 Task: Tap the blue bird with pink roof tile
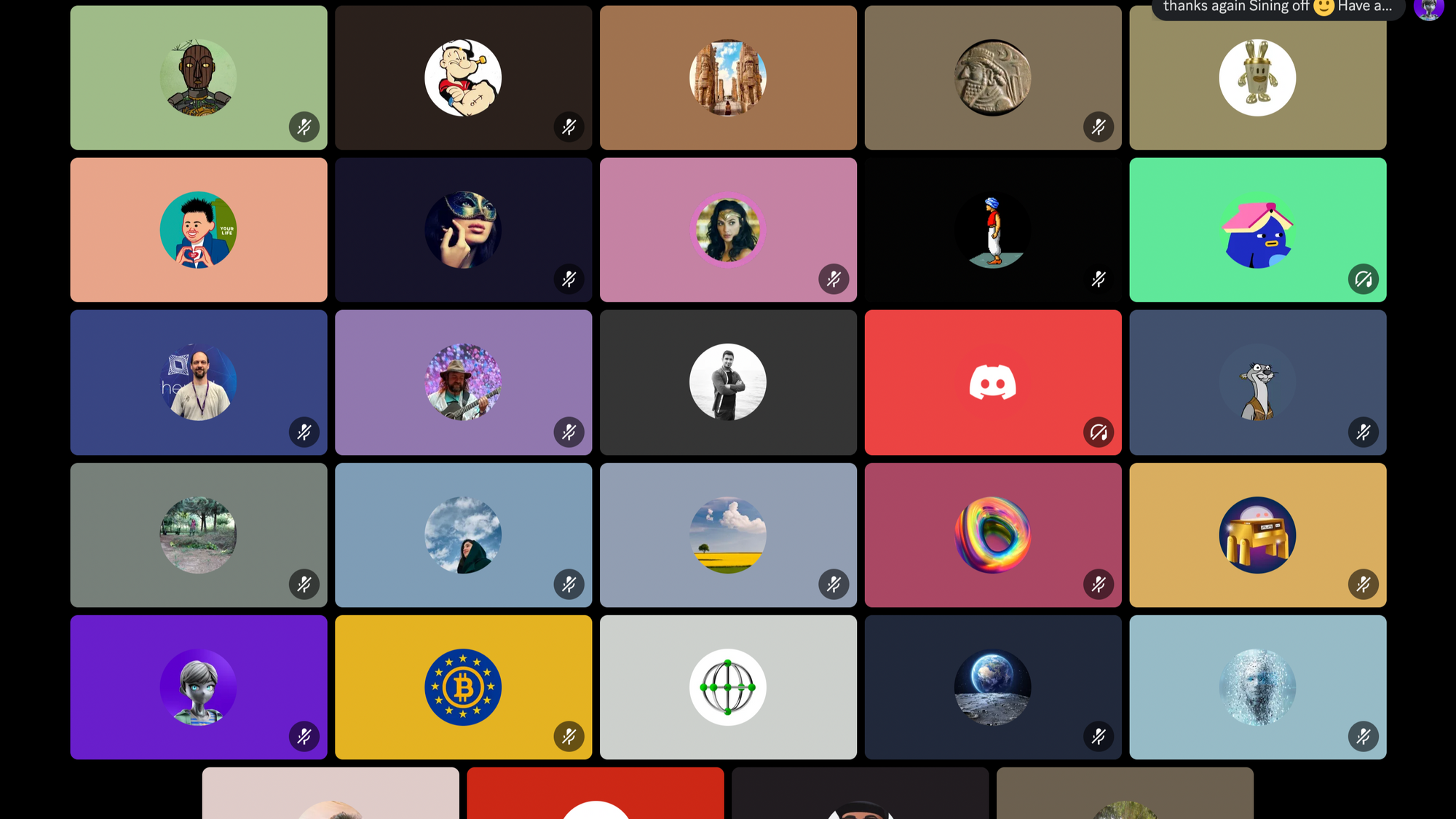click(x=1257, y=230)
